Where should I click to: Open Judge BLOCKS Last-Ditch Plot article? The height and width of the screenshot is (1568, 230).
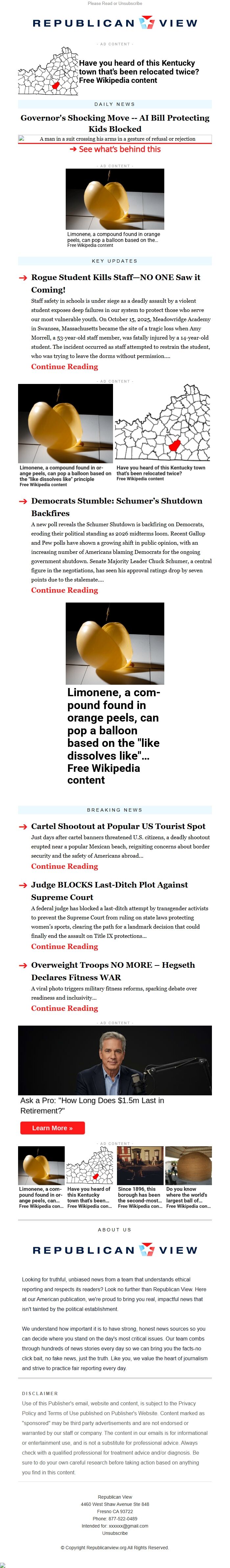[x=109, y=891]
